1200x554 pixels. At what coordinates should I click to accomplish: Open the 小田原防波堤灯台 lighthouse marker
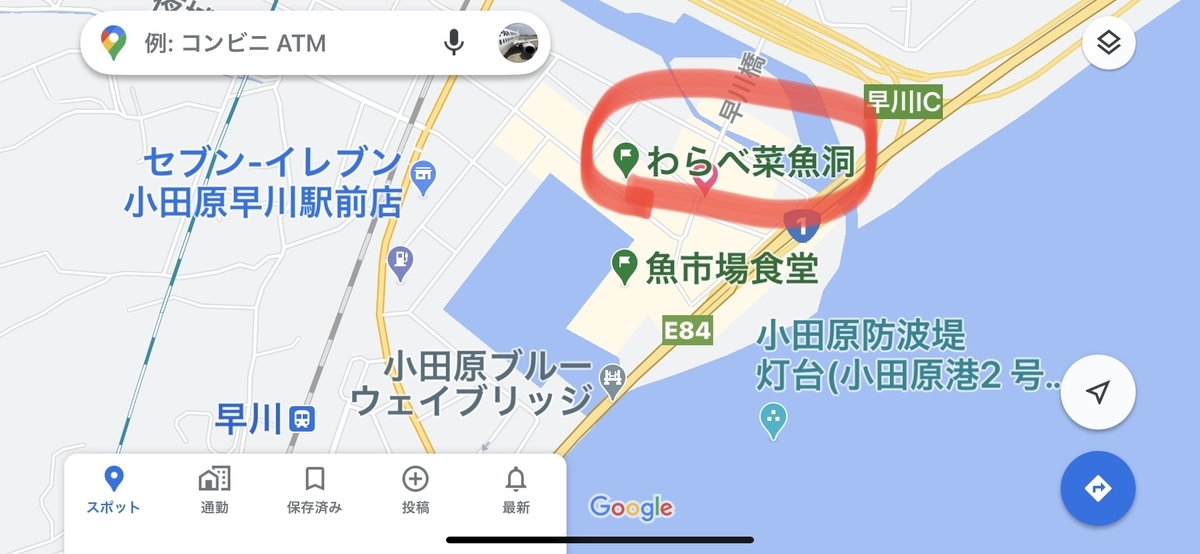pyautogui.click(x=773, y=423)
